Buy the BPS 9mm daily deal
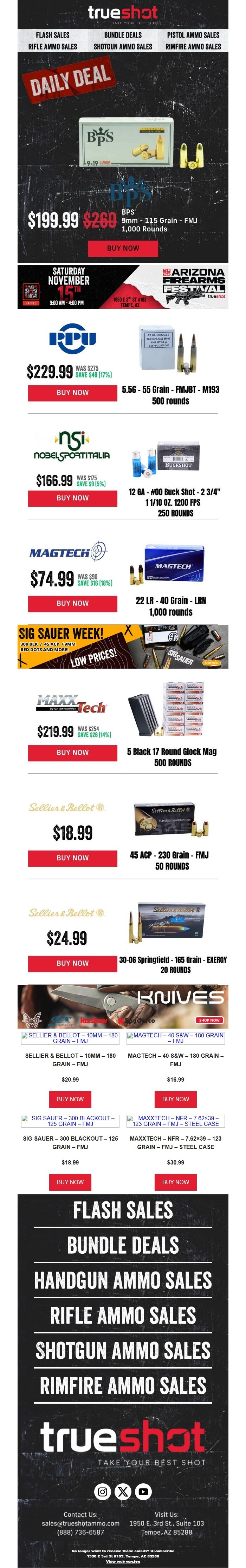This screenshot has height=1568, width=246. click(123, 248)
